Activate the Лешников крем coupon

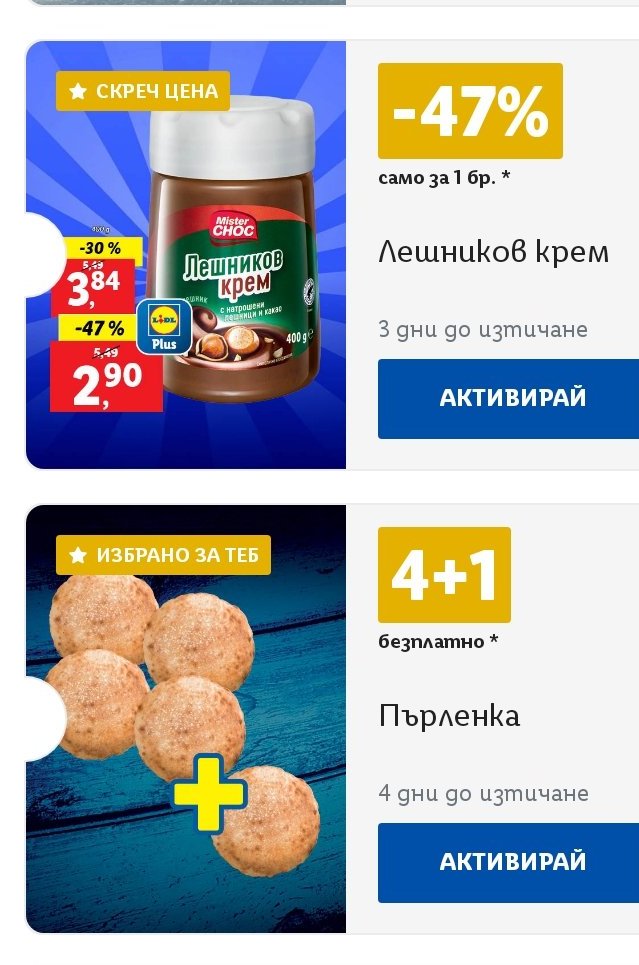510,398
